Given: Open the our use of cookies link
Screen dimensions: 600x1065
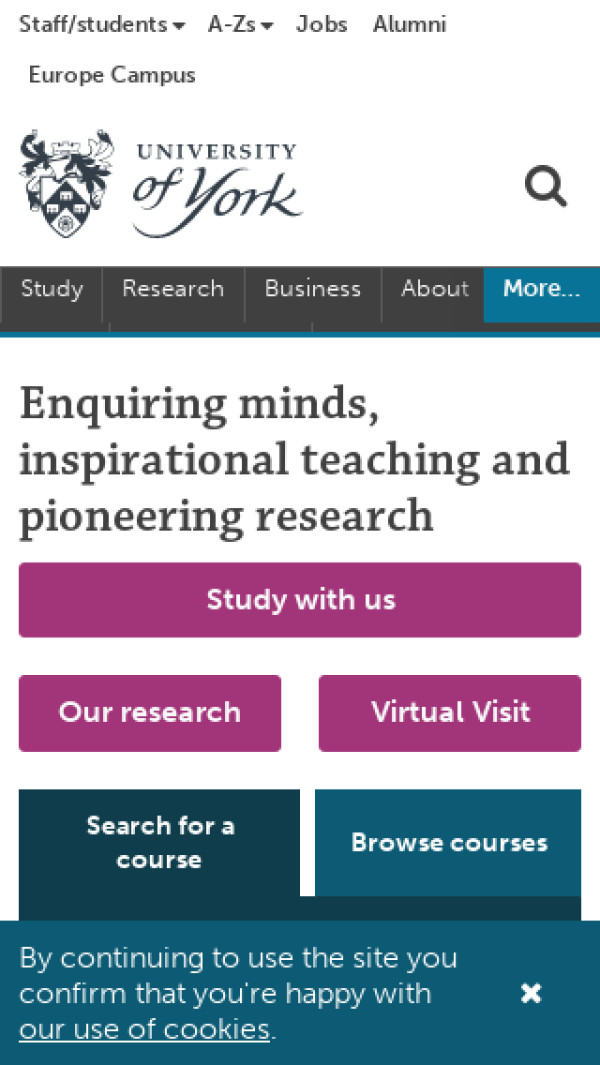Looking at the screenshot, I should coord(144,1030).
